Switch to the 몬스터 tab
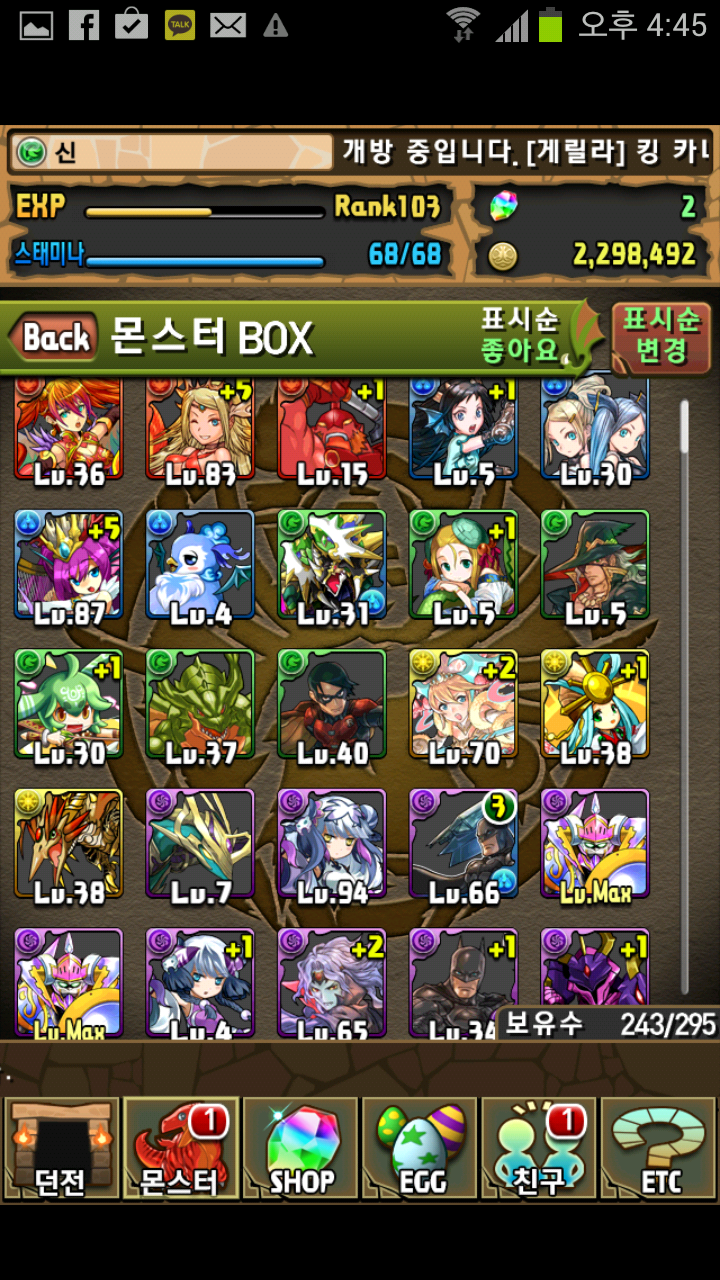Viewport: 720px width, 1280px height. coord(180,1148)
